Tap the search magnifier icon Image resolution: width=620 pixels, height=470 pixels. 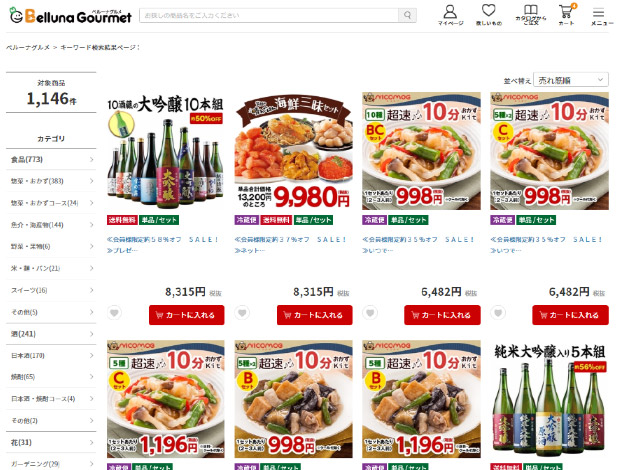(407, 16)
